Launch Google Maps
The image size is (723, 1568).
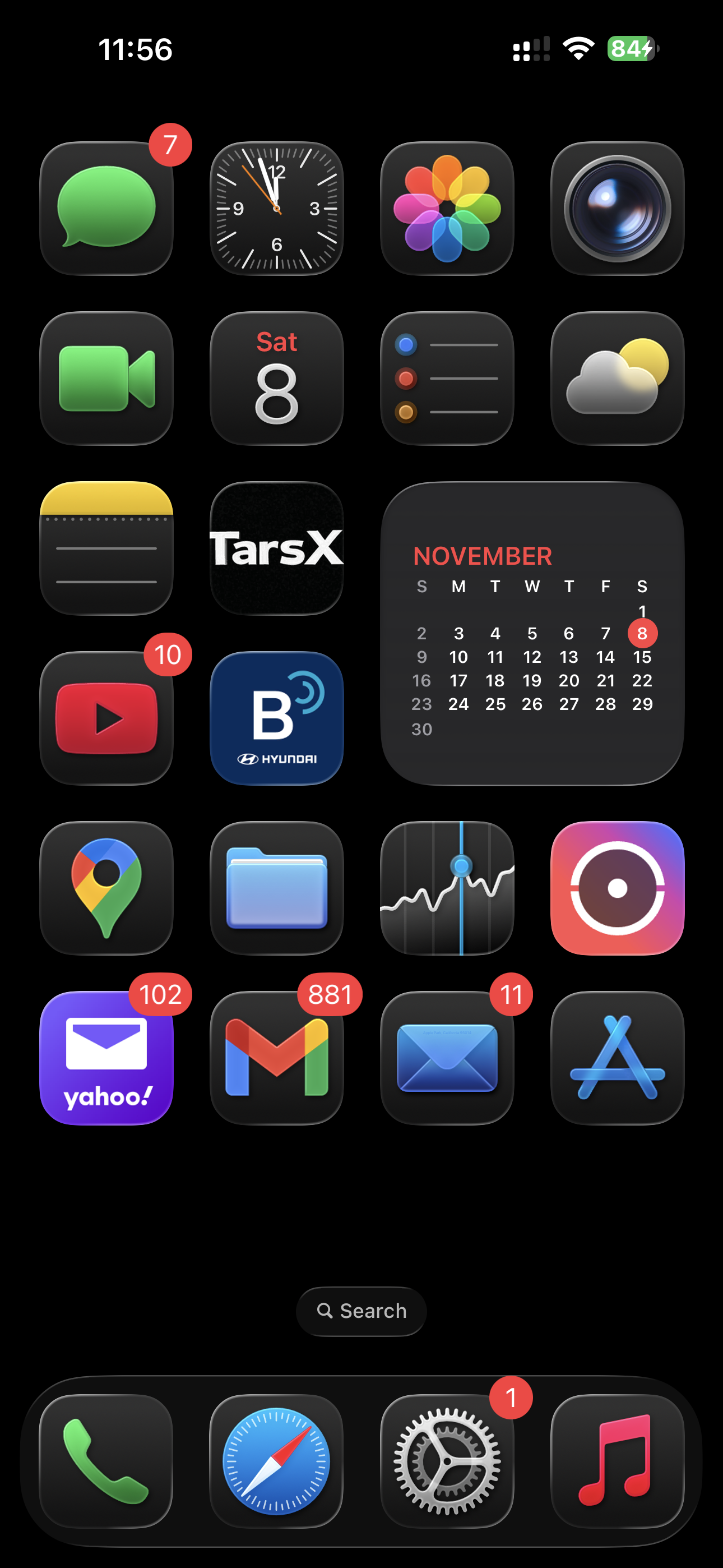pos(106,888)
